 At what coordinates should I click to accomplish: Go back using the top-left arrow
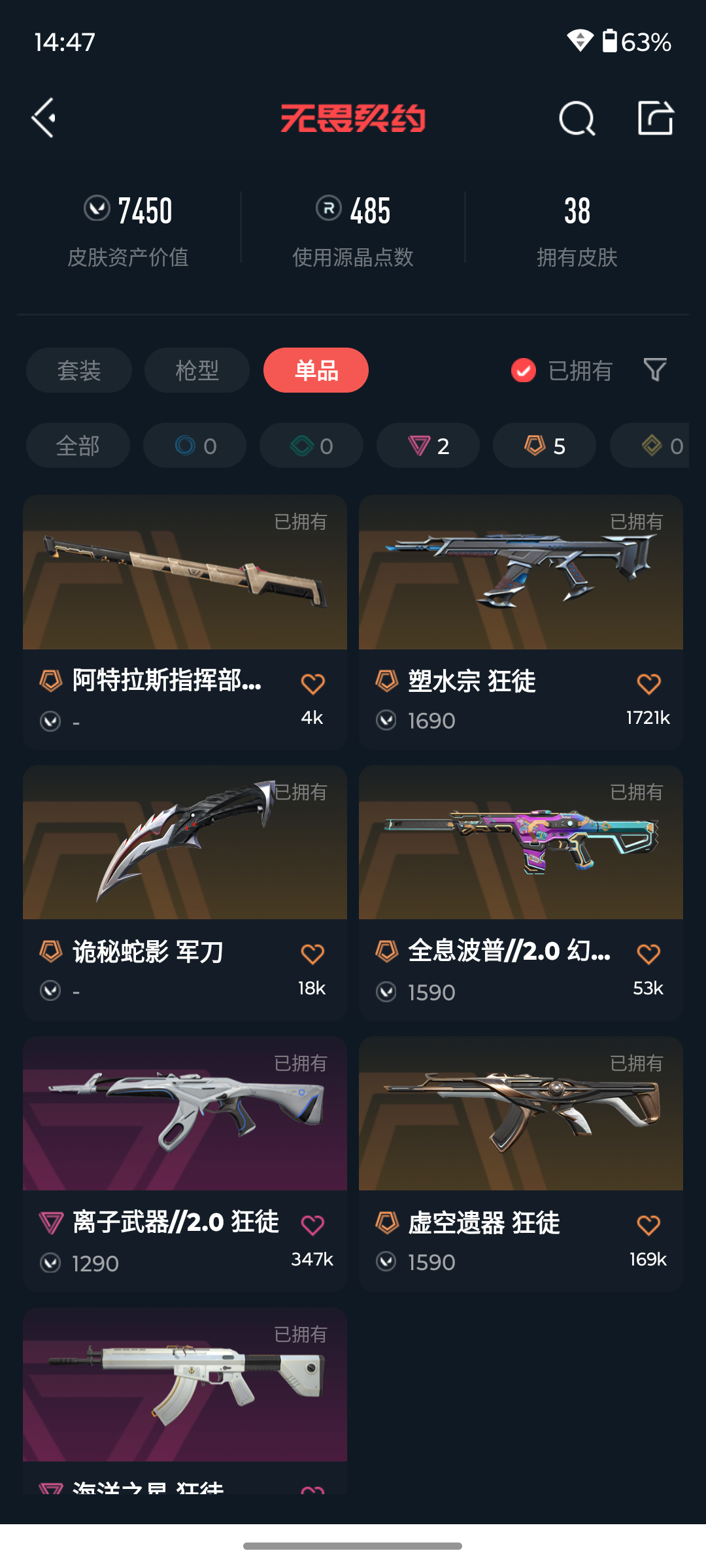click(44, 118)
